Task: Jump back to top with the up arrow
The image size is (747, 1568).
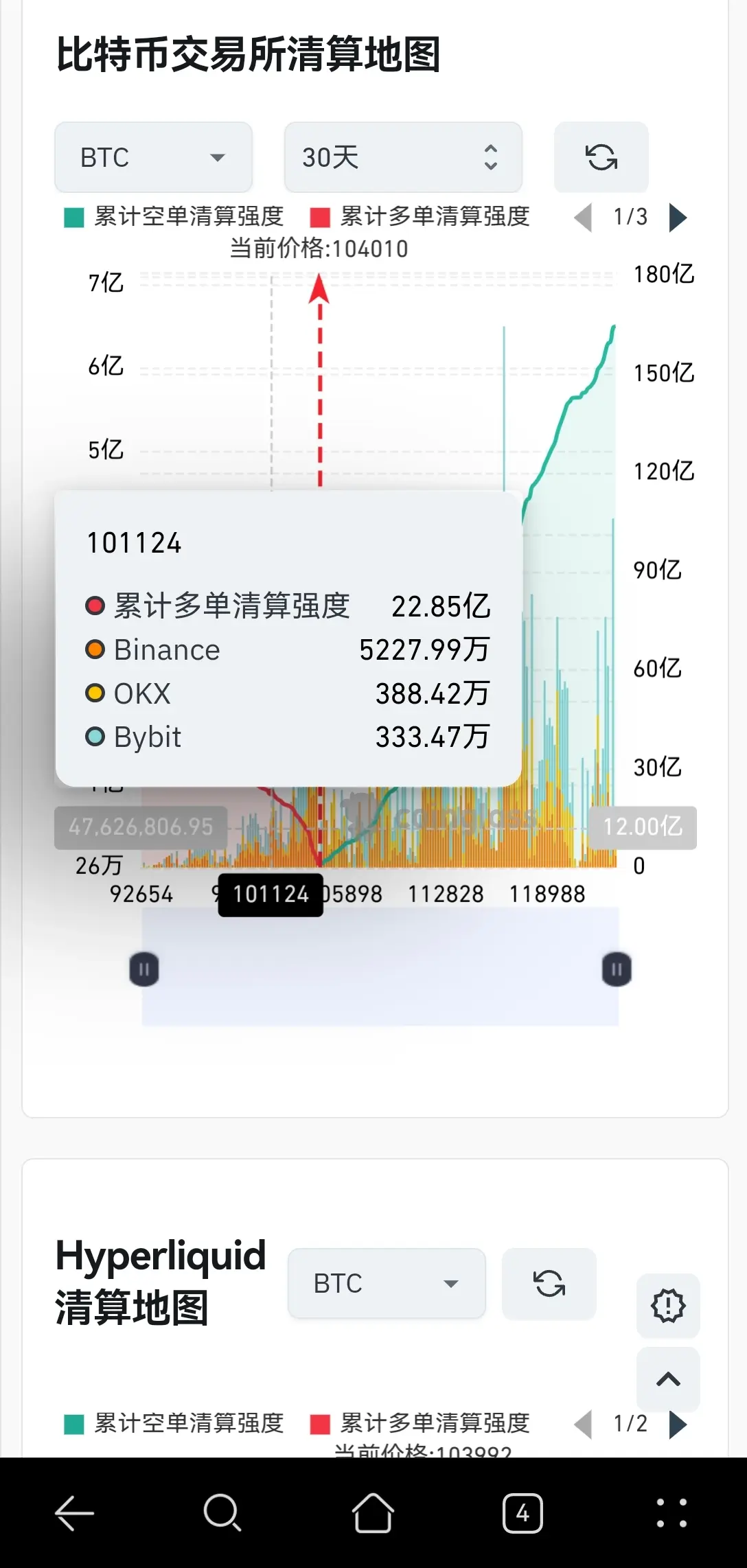Action: tap(668, 1379)
